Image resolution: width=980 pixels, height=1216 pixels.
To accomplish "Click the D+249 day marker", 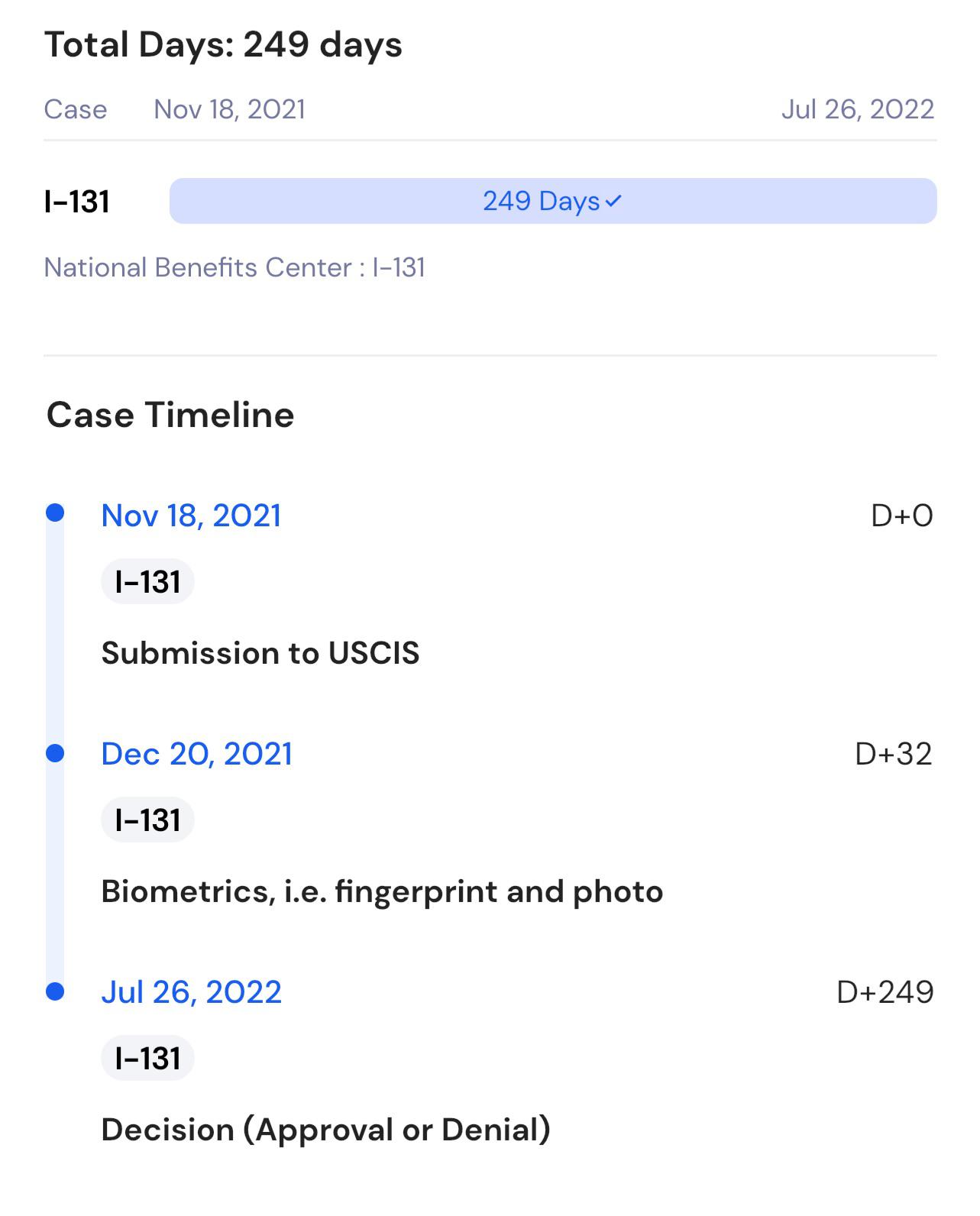I will [x=886, y=991].
